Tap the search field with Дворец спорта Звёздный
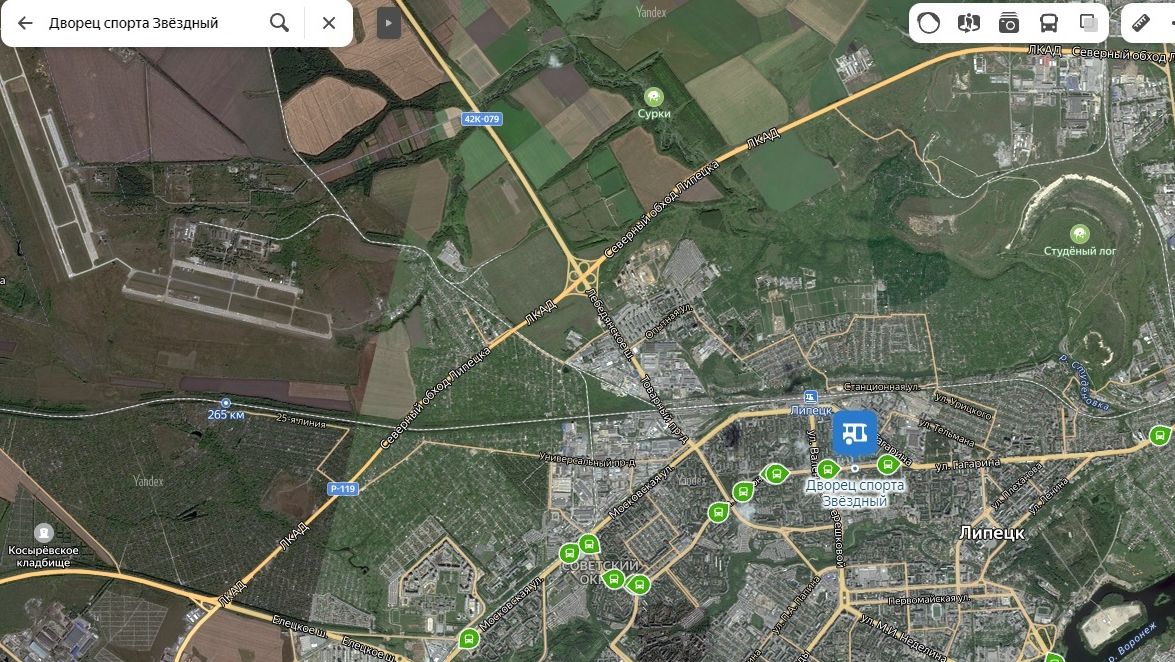Screen dimensions: 1175x662 pyautogui.click(x=150, y=23)
